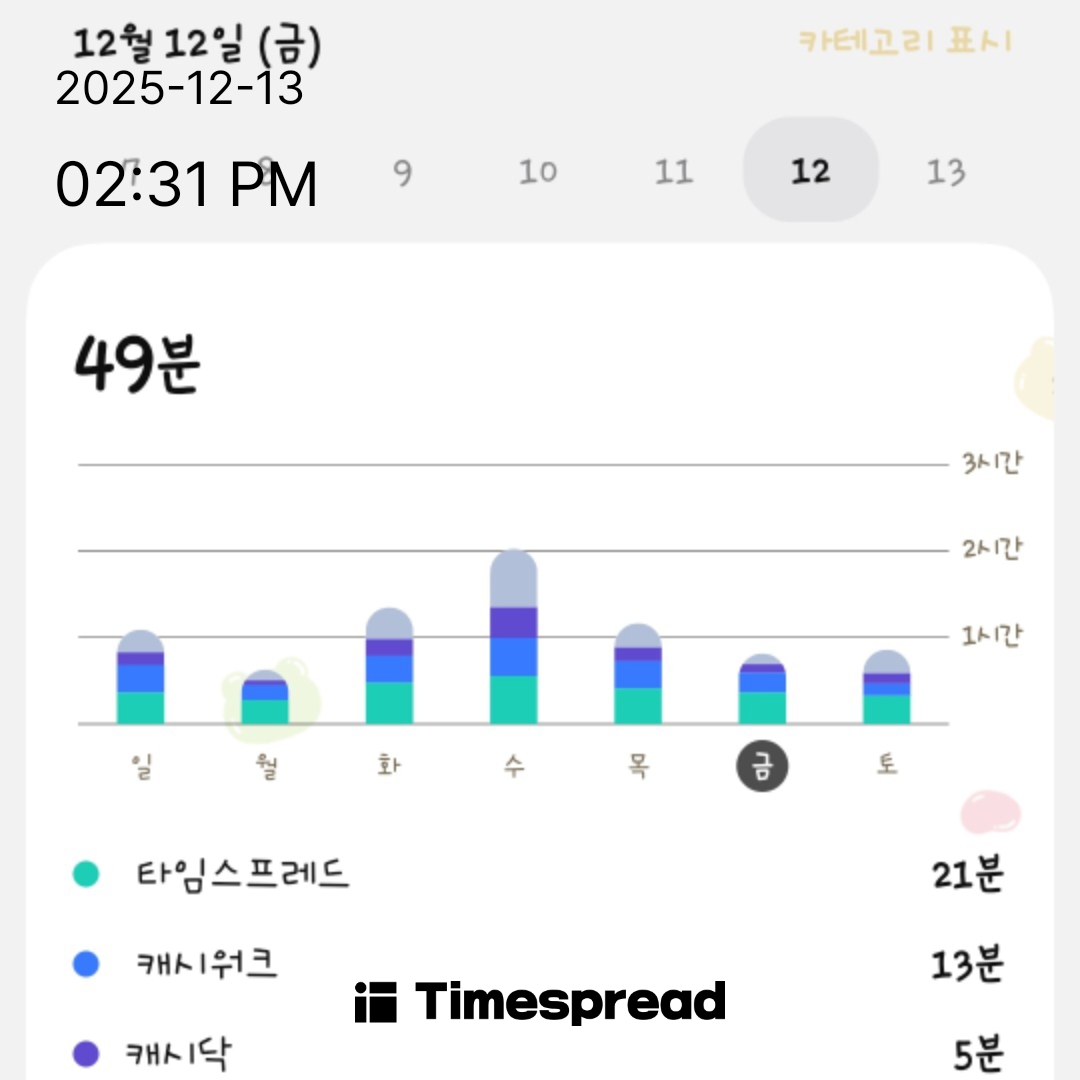
Task: Select the 화 bar in the chart
Action: click(389, 666)
